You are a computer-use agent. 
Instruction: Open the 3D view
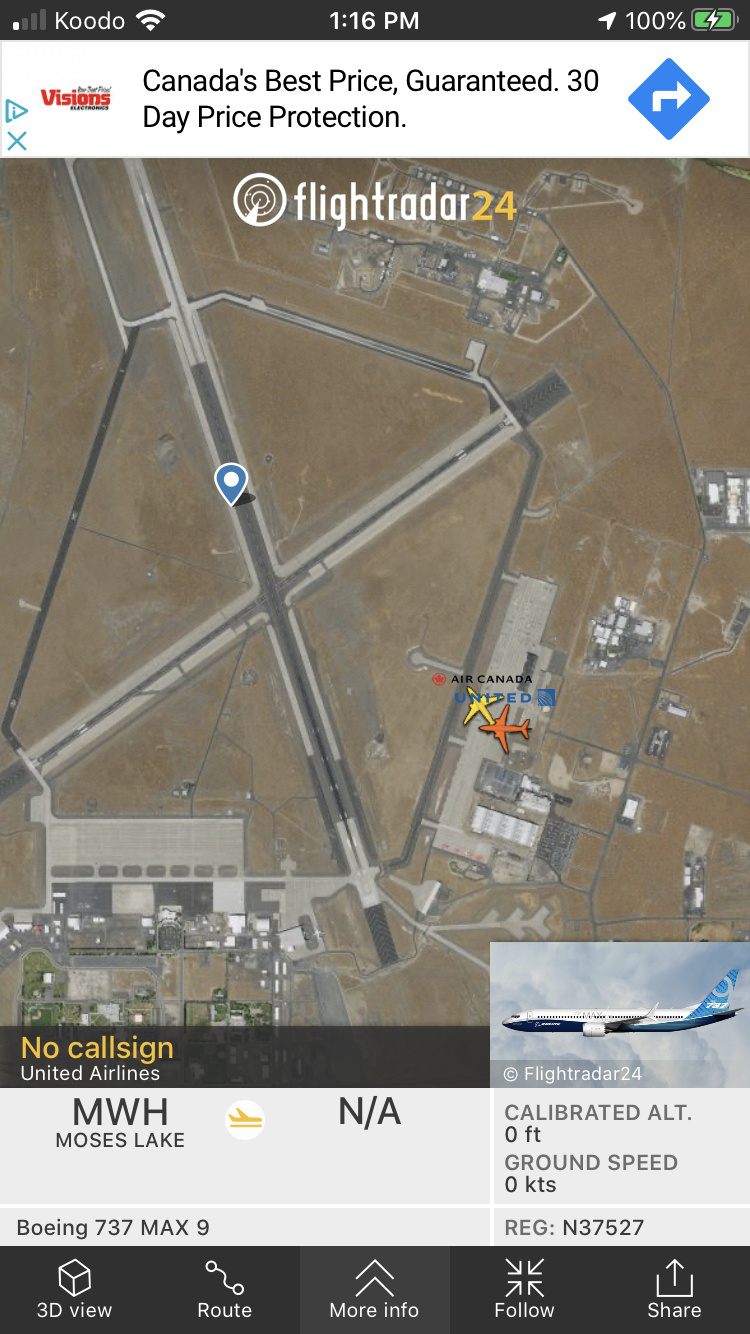75,1290
